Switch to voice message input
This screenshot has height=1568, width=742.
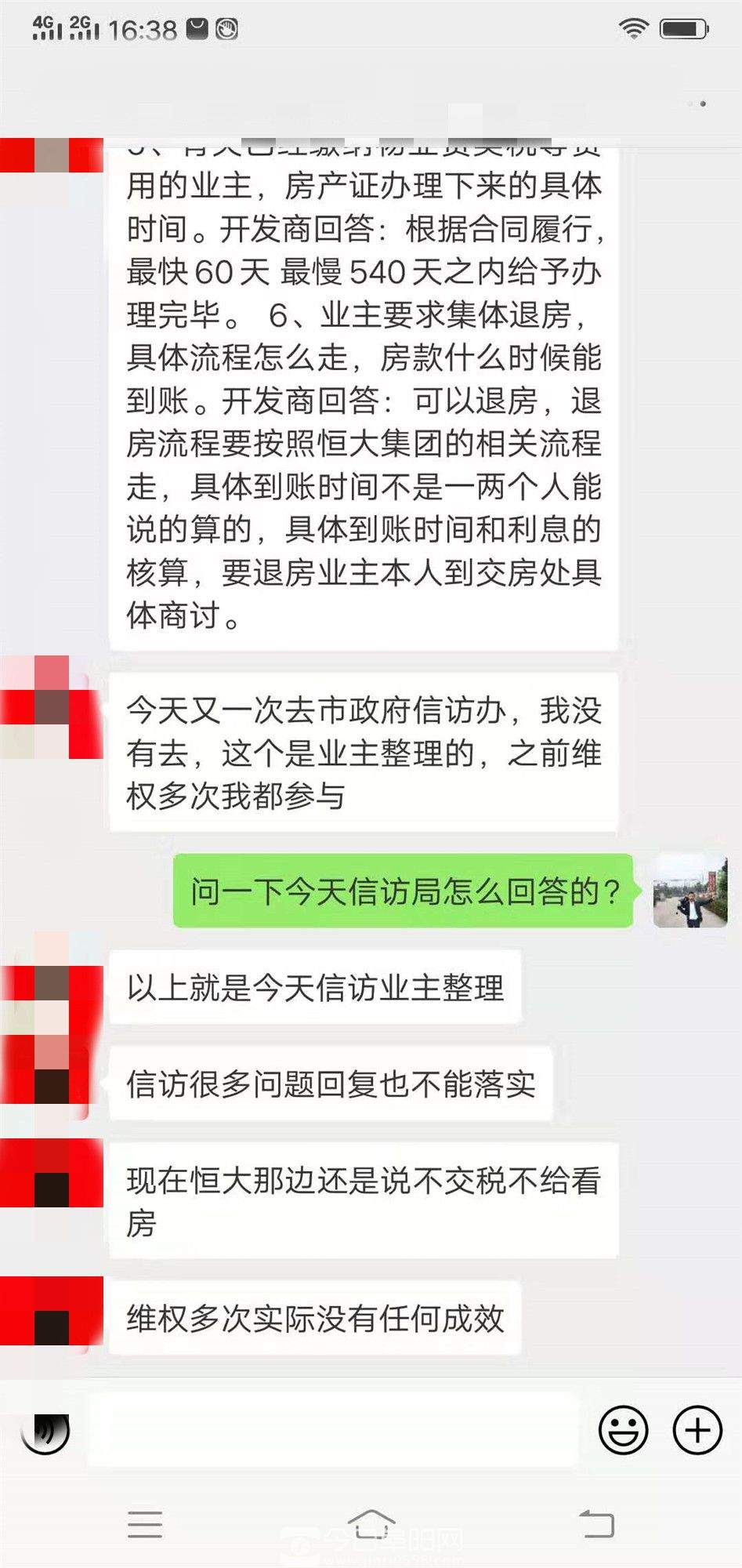pyautogui.click(x=46, y=1432)
